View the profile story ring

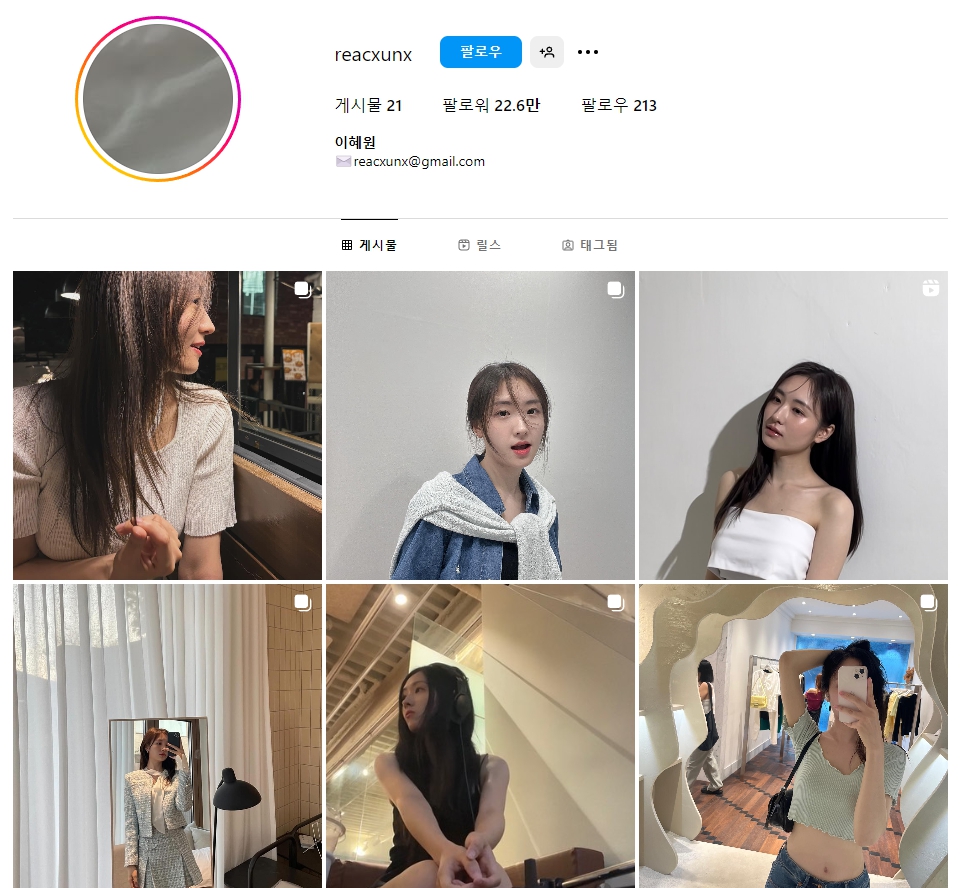pos(158,99)
